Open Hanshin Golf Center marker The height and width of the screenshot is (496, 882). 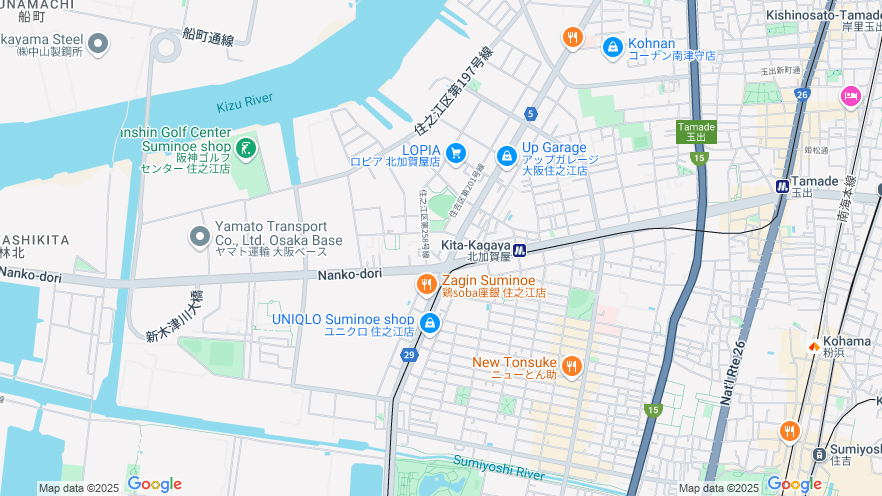coord(245,150)
